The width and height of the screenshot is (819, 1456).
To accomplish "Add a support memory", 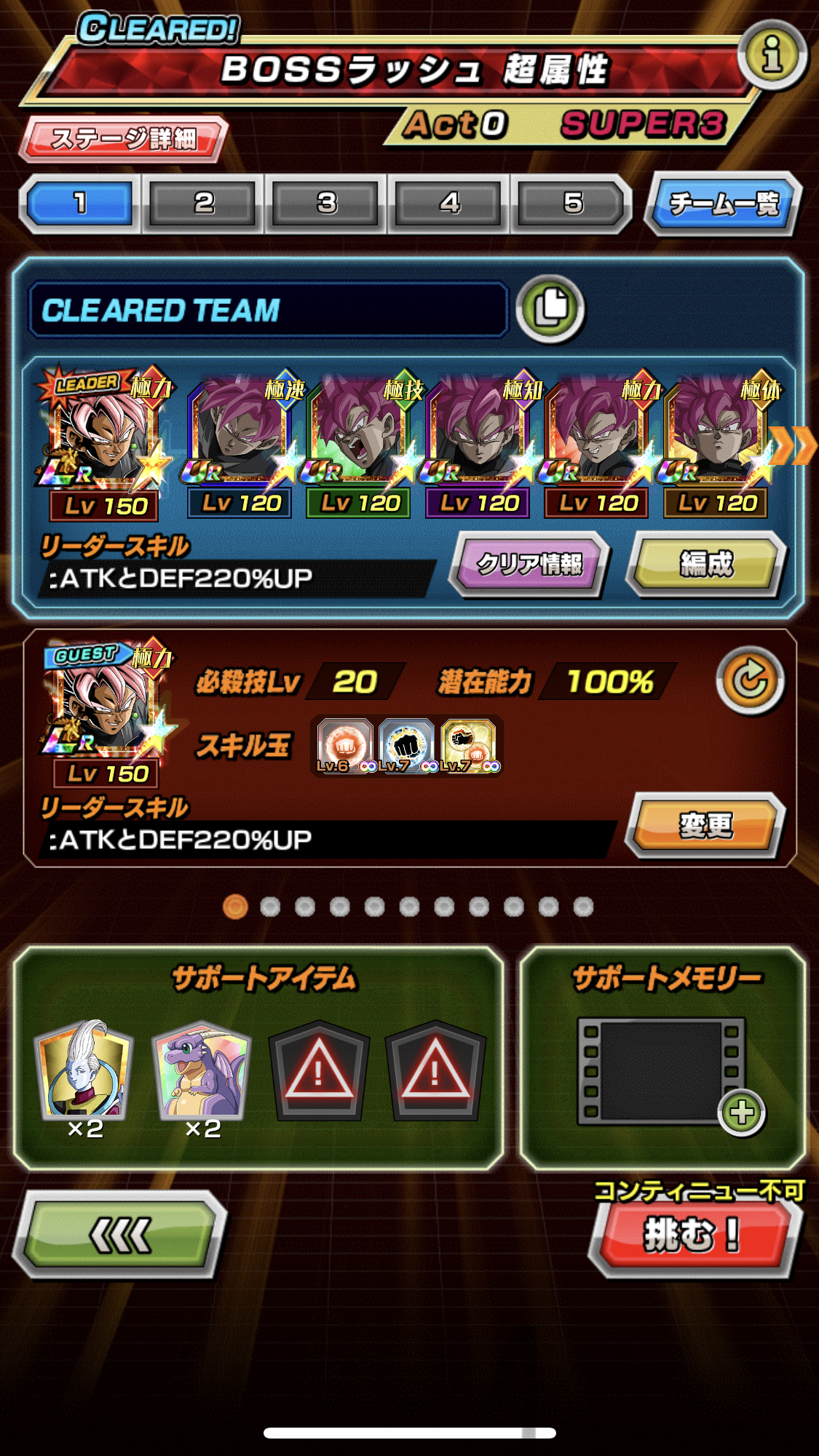I will (742, 1113).
